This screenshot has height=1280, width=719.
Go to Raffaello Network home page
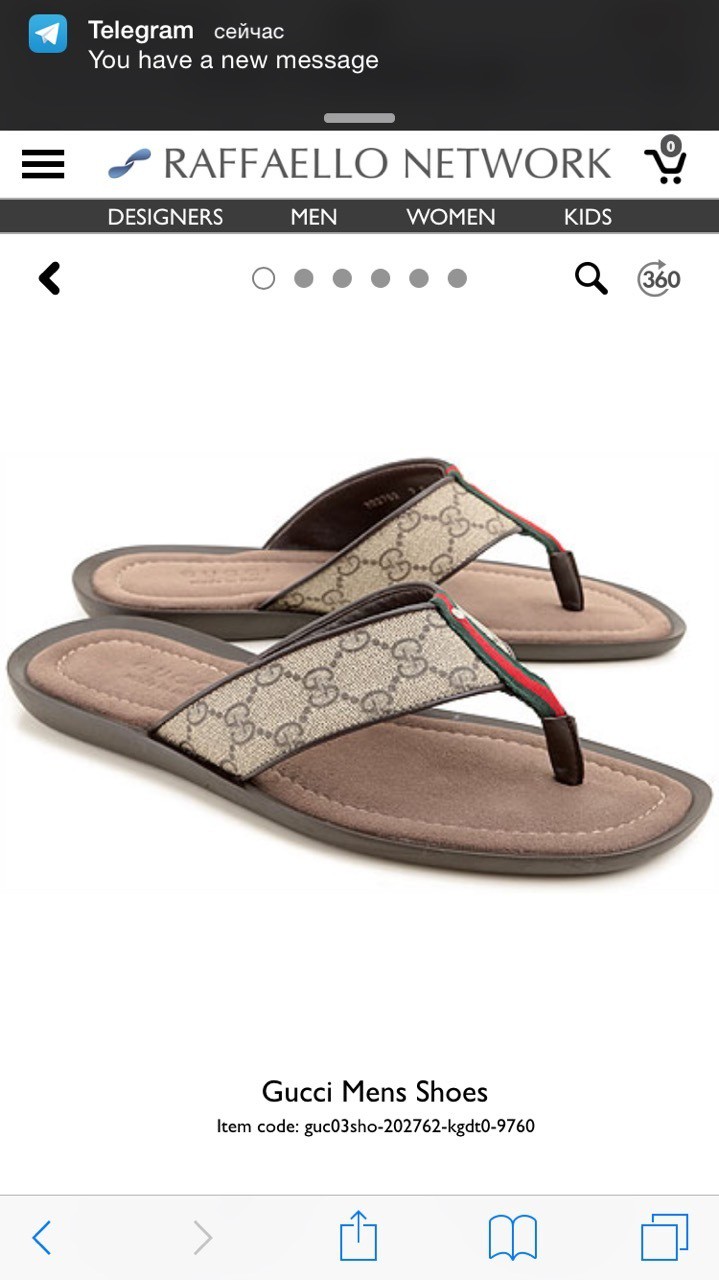click(x=360, y=164)
